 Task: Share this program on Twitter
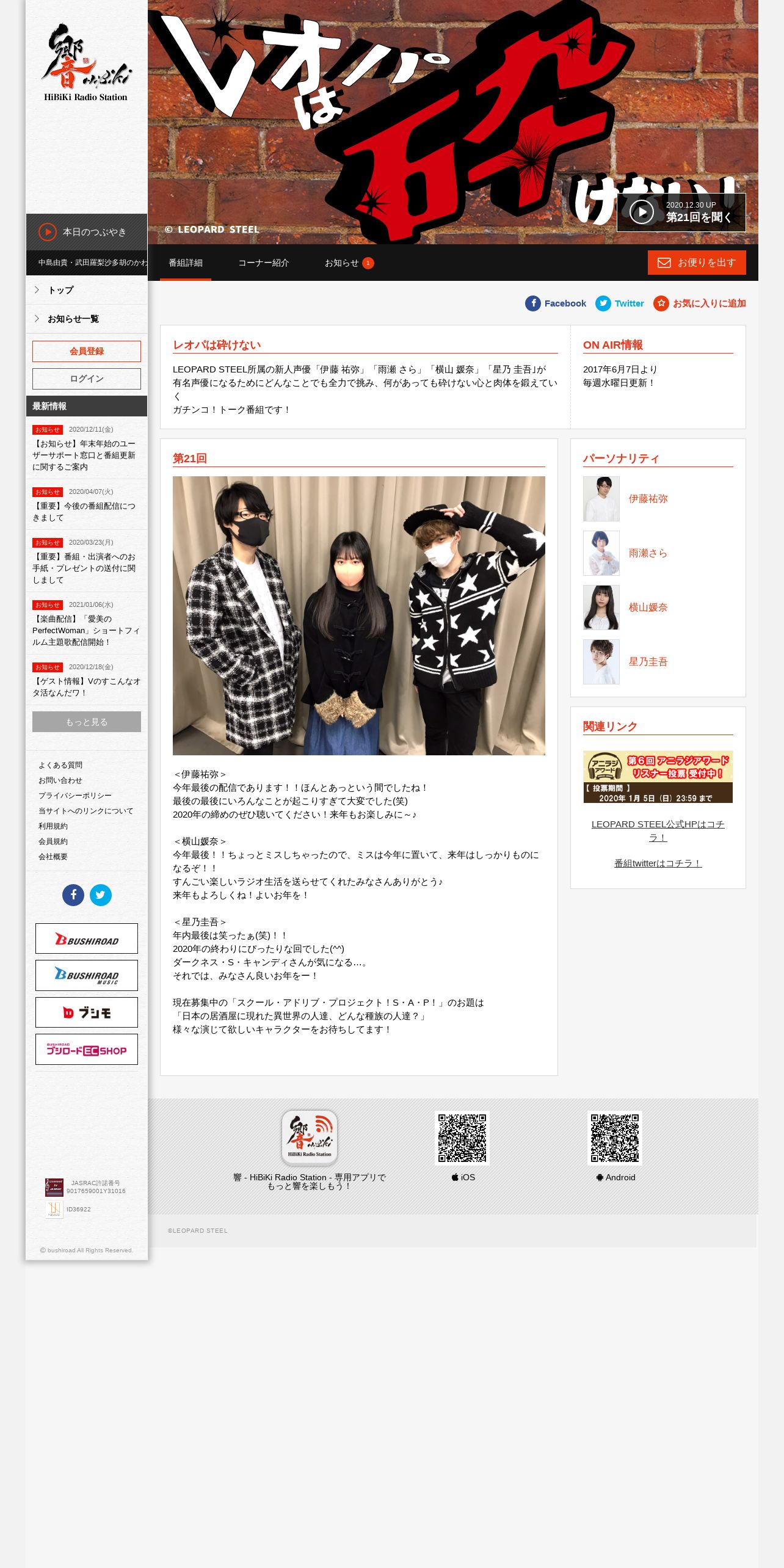click(x=620, y=303)
